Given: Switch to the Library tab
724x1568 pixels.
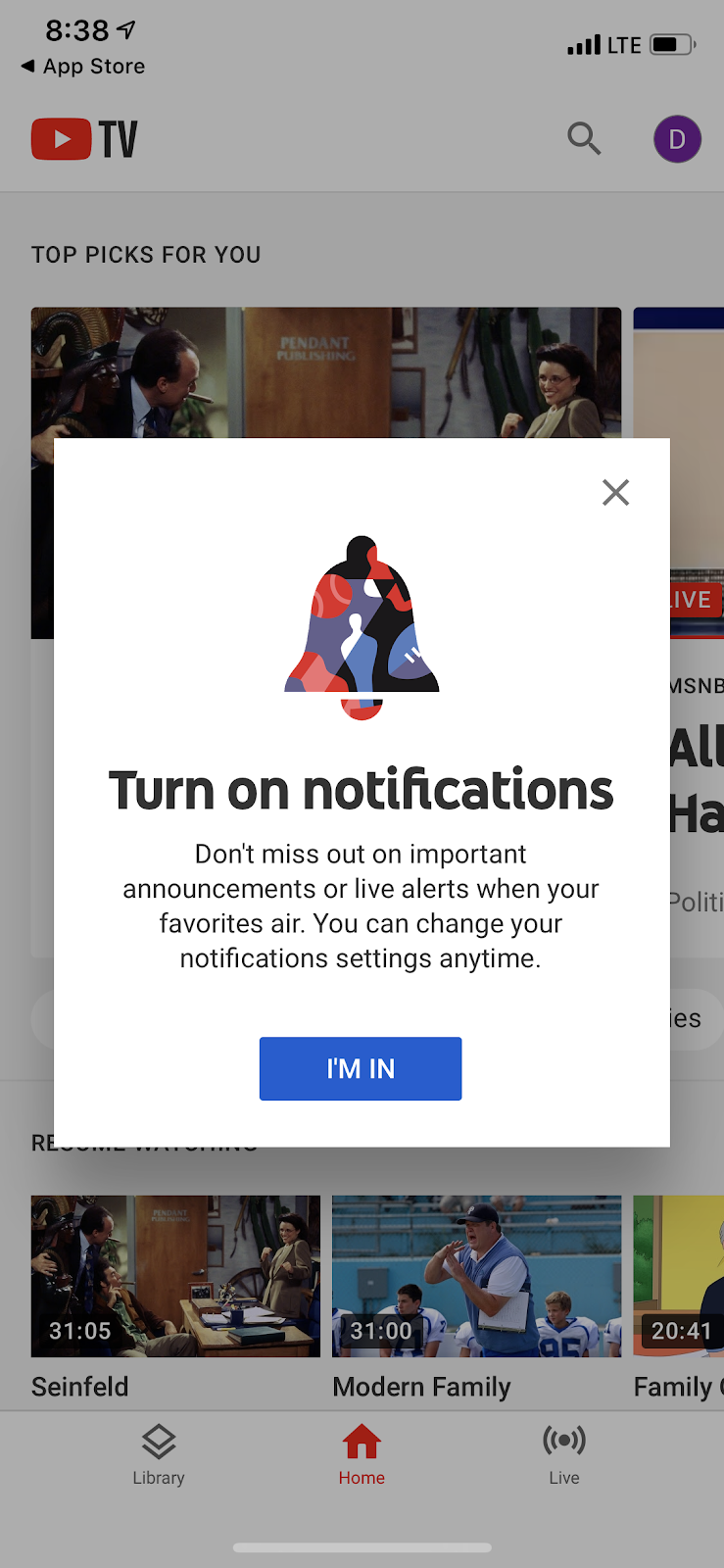Looking at the screenshot, I should [159, 1454].
